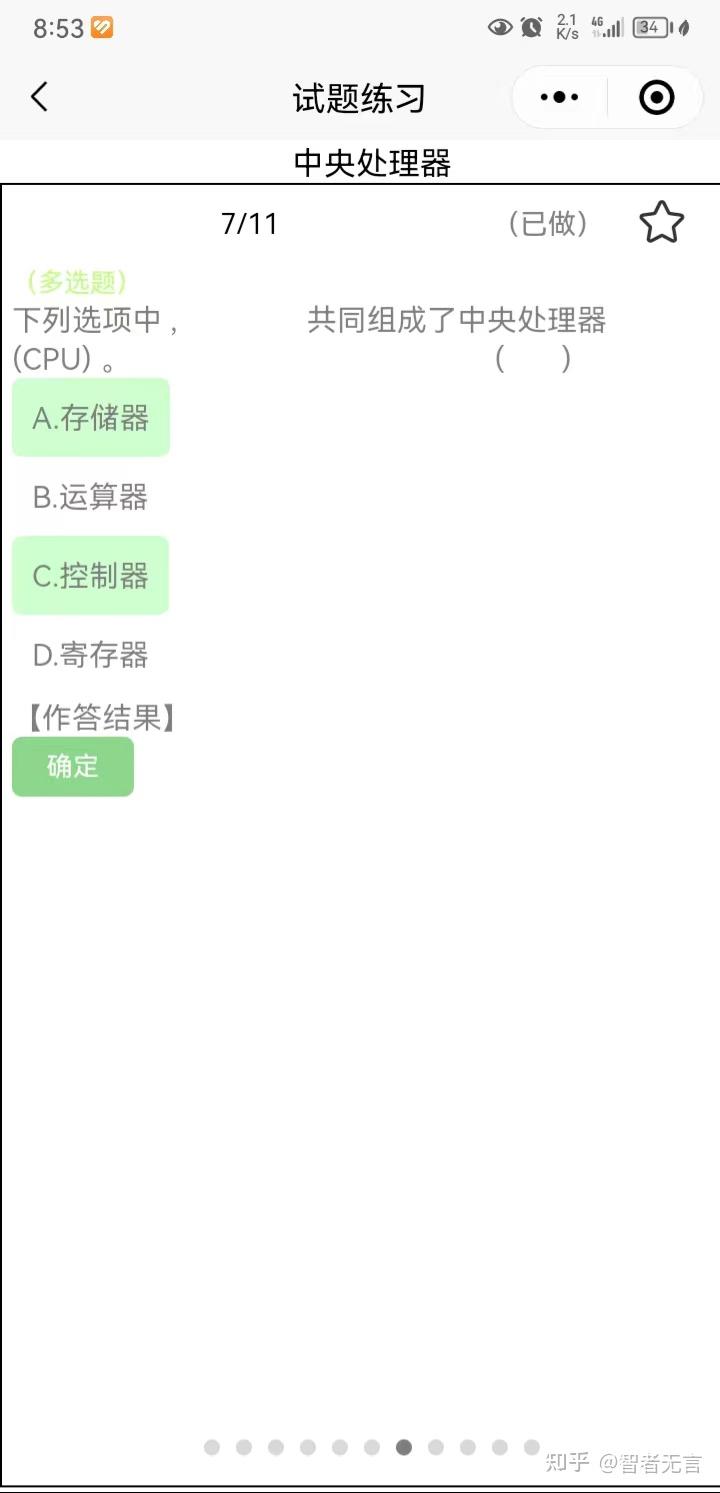Choose option D.寄存器
Image resolution: width=720 pixels, height=1493 pixels.
(91, 655)
